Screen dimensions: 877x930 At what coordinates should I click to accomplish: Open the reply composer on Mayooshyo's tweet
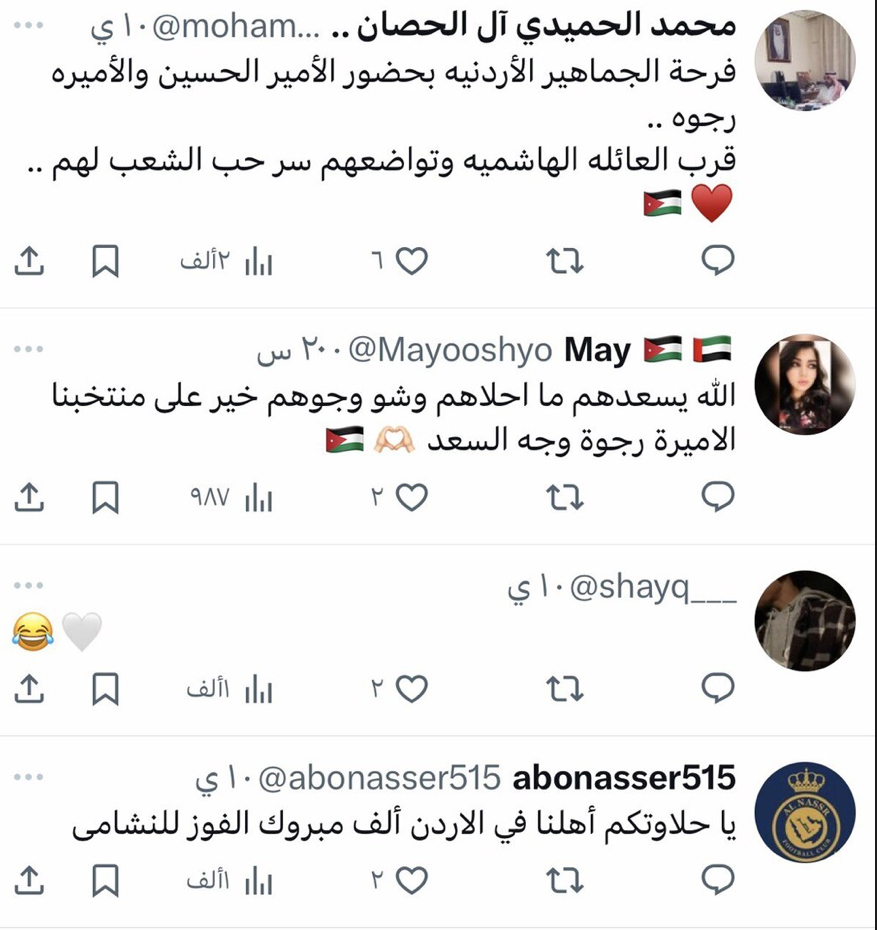click(x=716, y=493)
